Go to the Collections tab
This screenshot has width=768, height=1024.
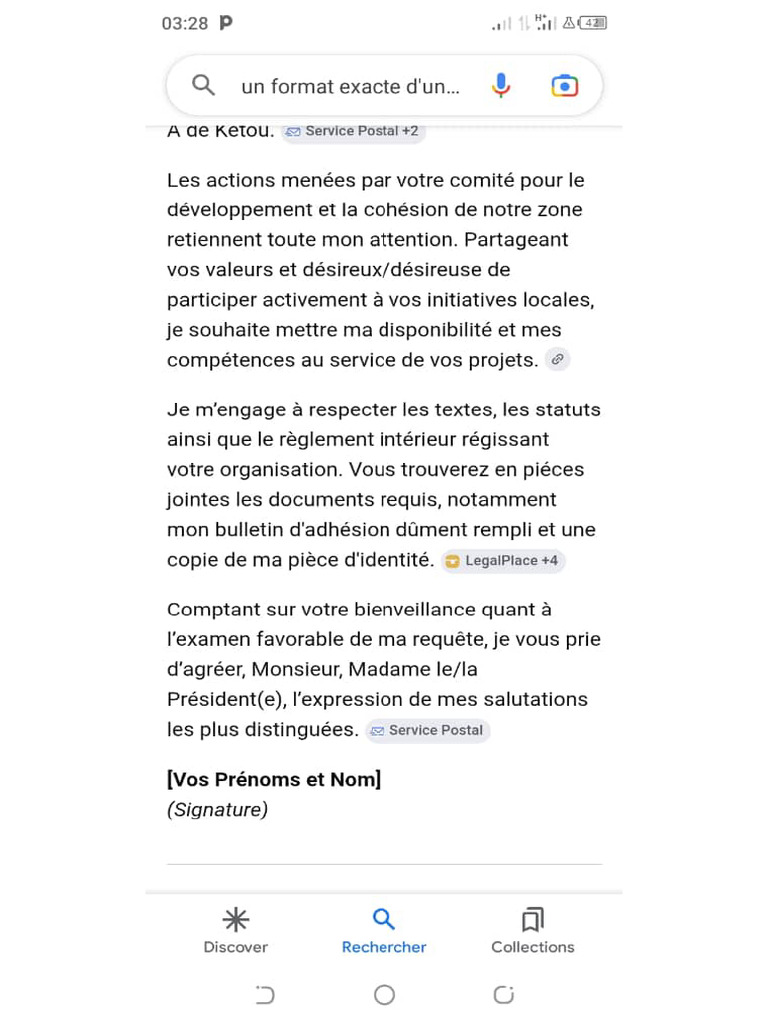click(533, 931)
